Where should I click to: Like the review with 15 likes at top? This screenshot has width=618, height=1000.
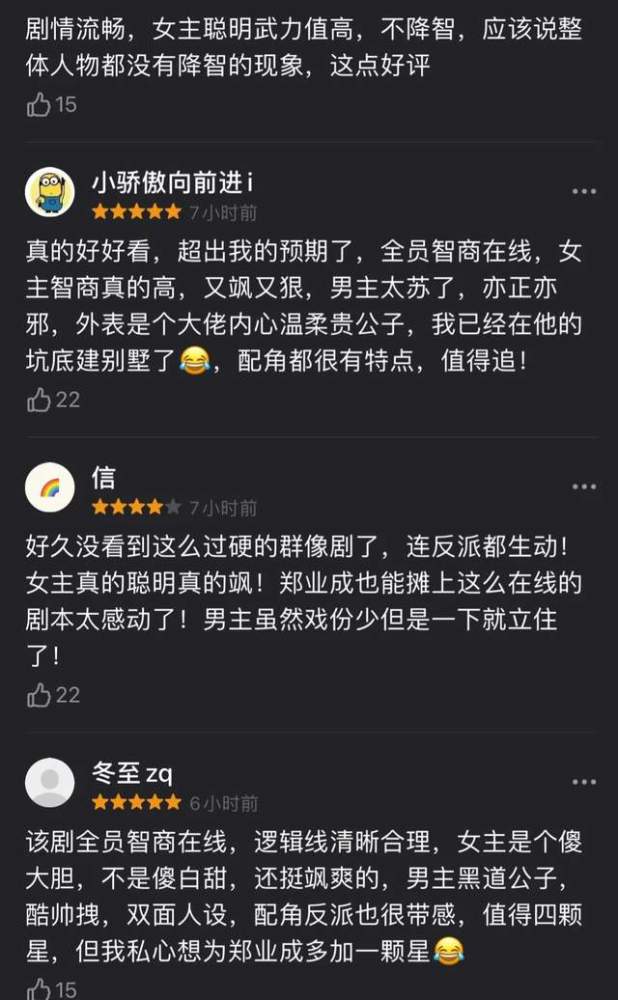coord(39,104)
